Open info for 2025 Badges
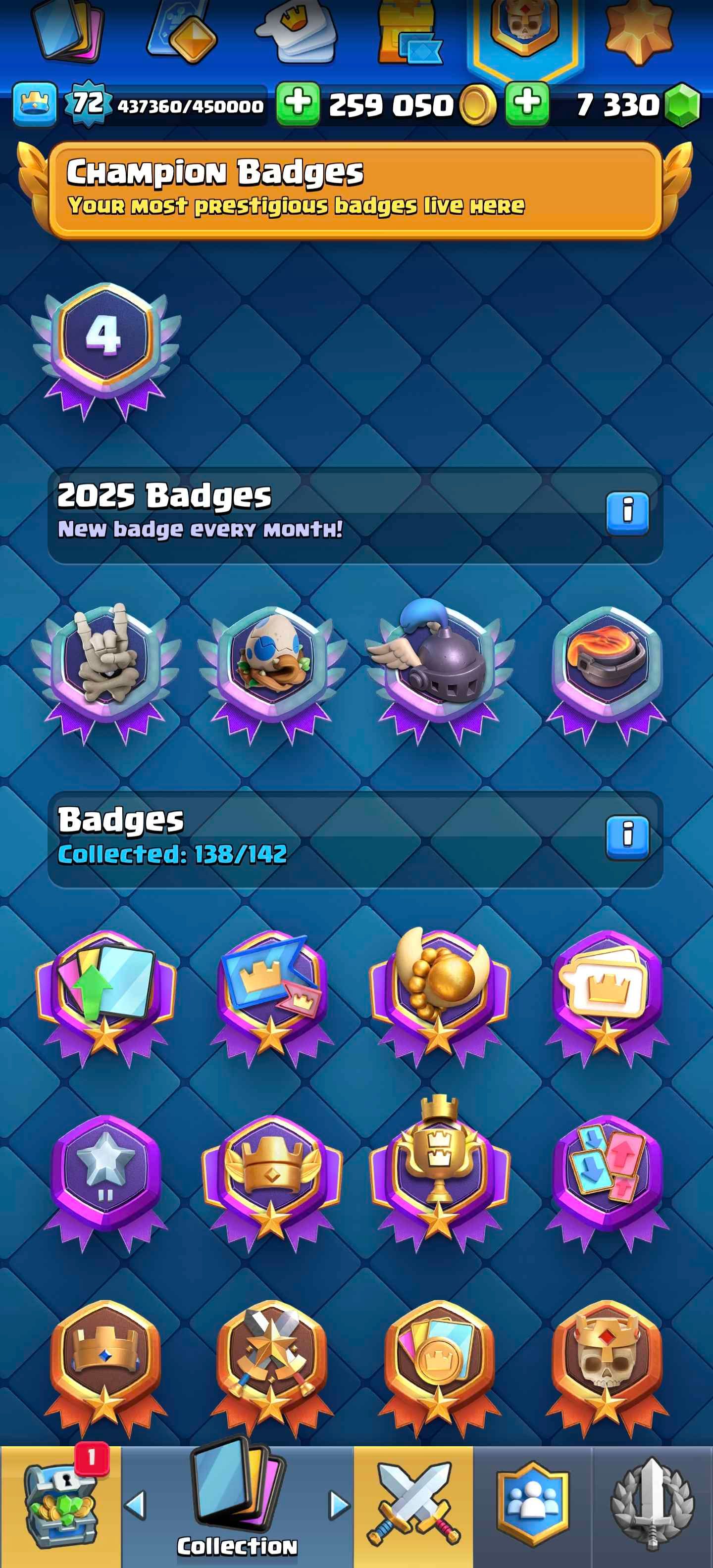This screenshot has width=713, height=1568. click(x=626, y=513)
